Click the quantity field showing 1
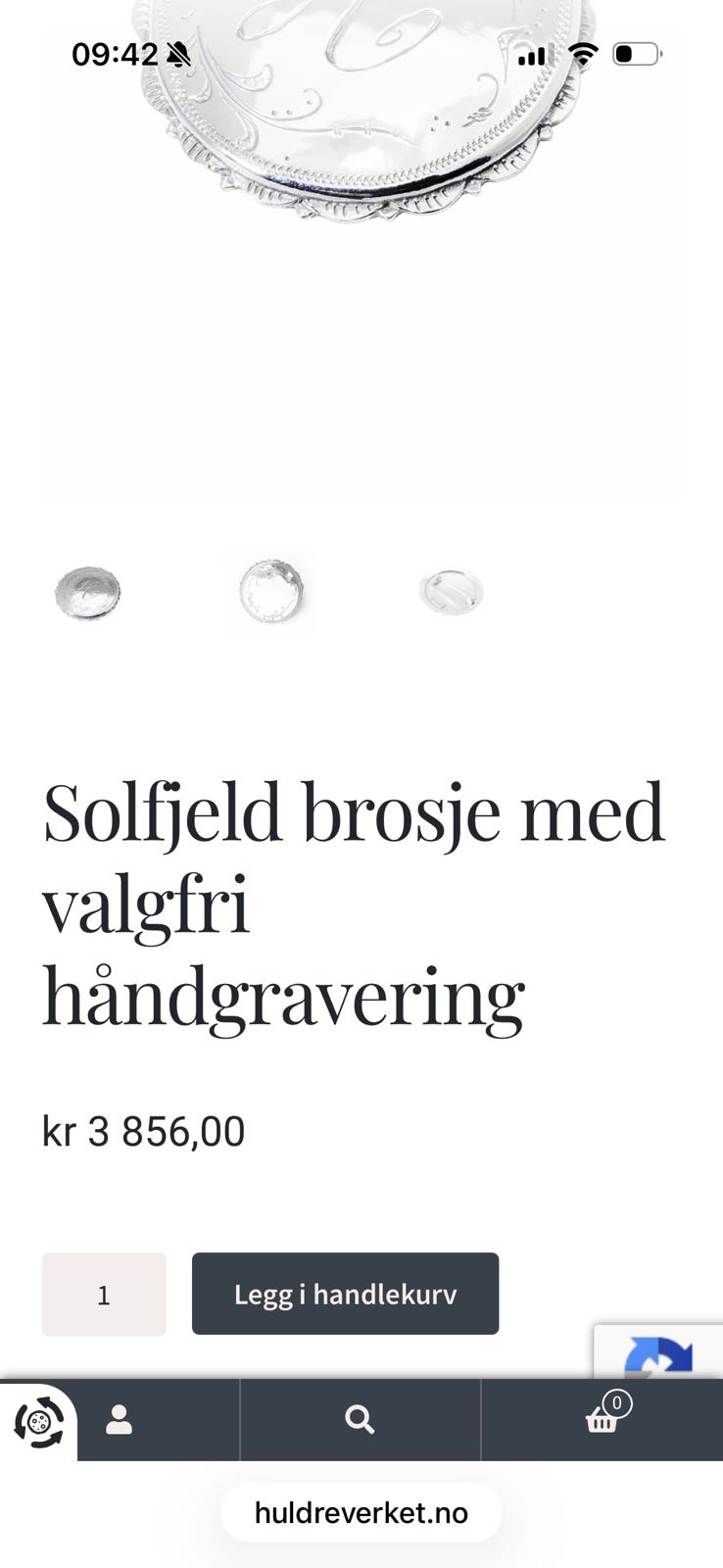The width and height of the screenshot is (723, 1568). click(104, 1294)
